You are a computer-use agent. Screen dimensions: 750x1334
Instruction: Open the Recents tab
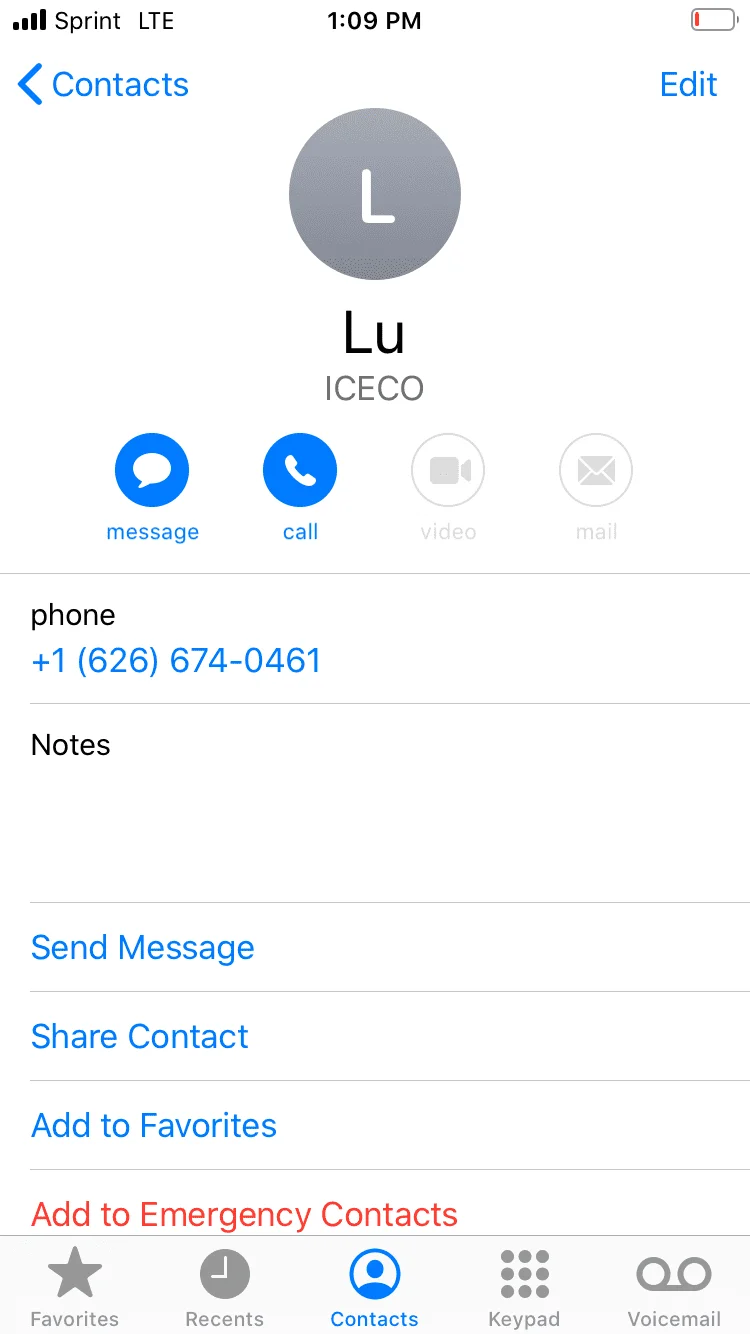click(x=225, y=1288)
